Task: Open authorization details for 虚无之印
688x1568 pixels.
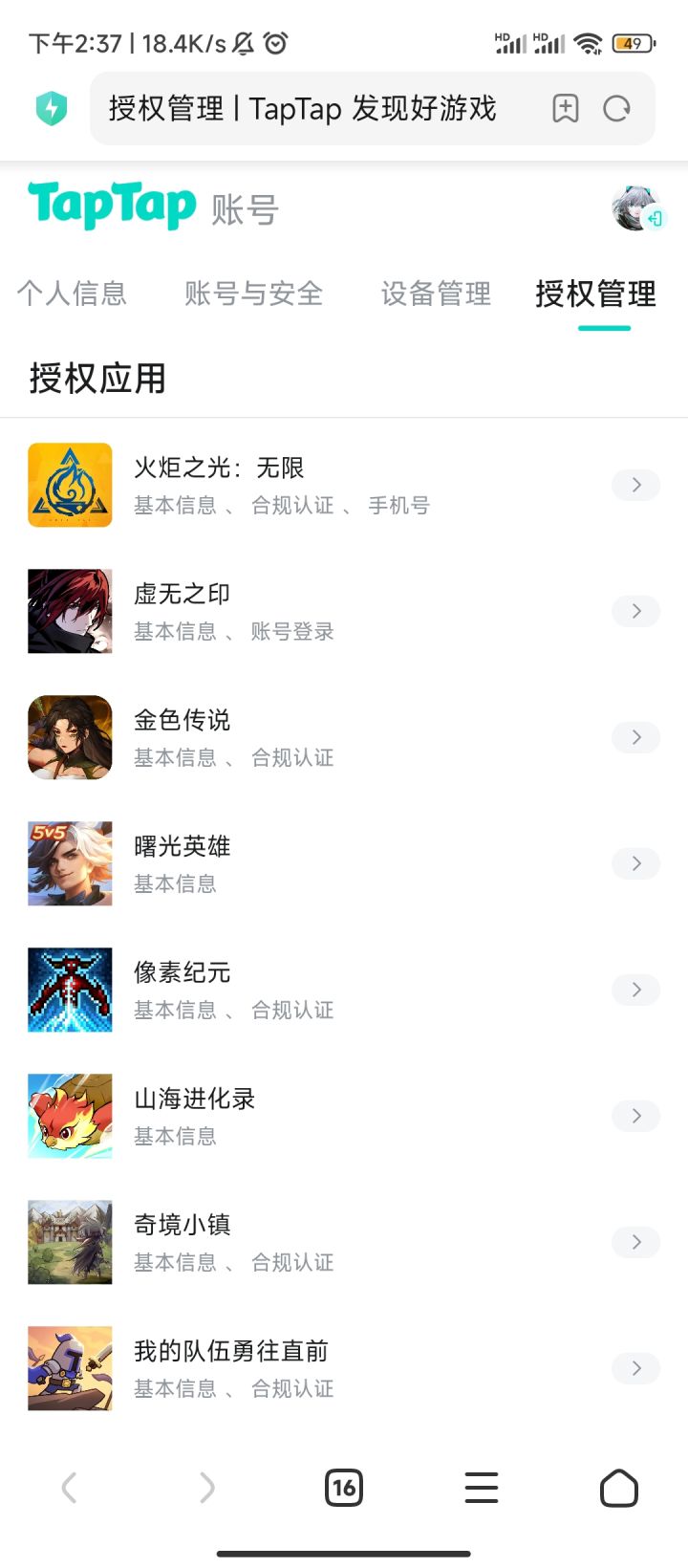Action: coord(635,611)
